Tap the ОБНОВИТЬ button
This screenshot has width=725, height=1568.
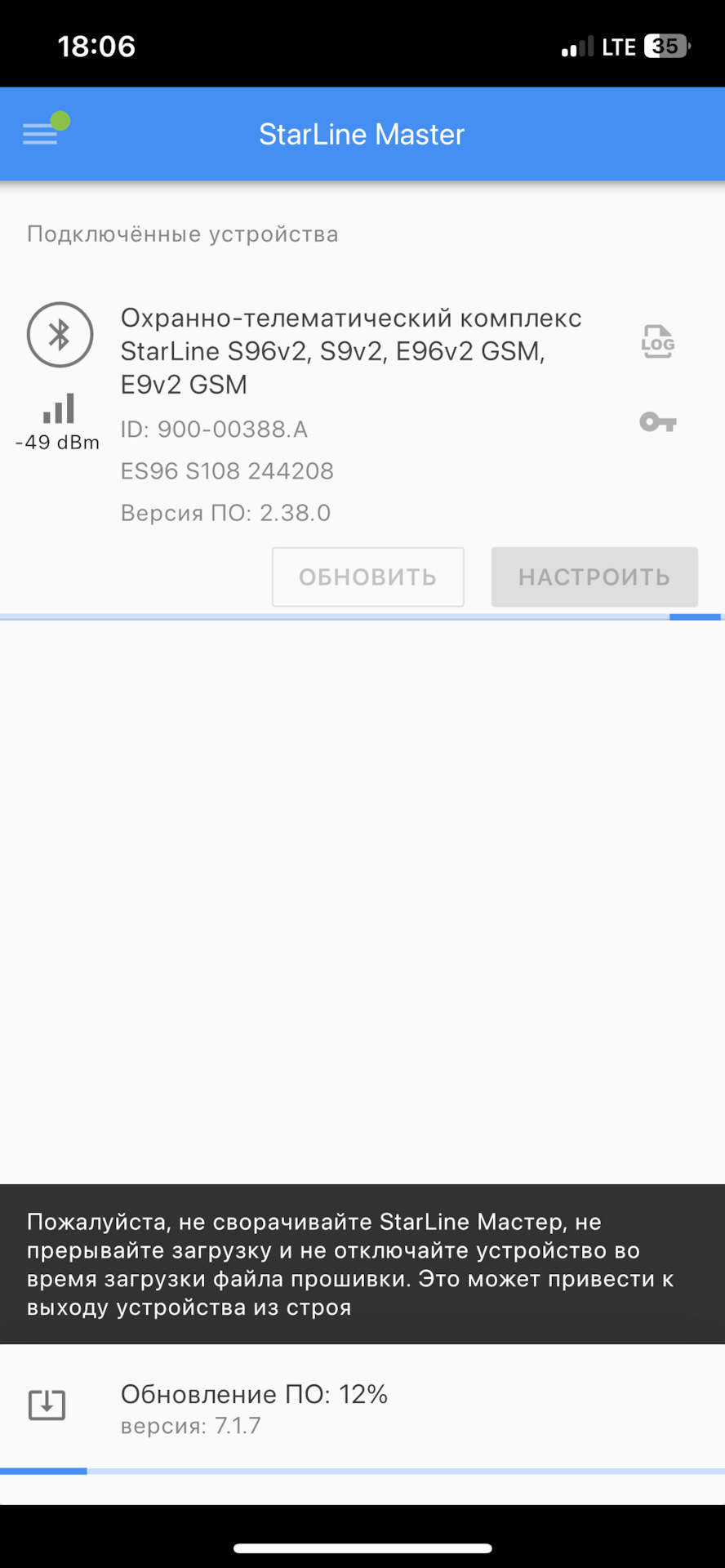point(367,577)
